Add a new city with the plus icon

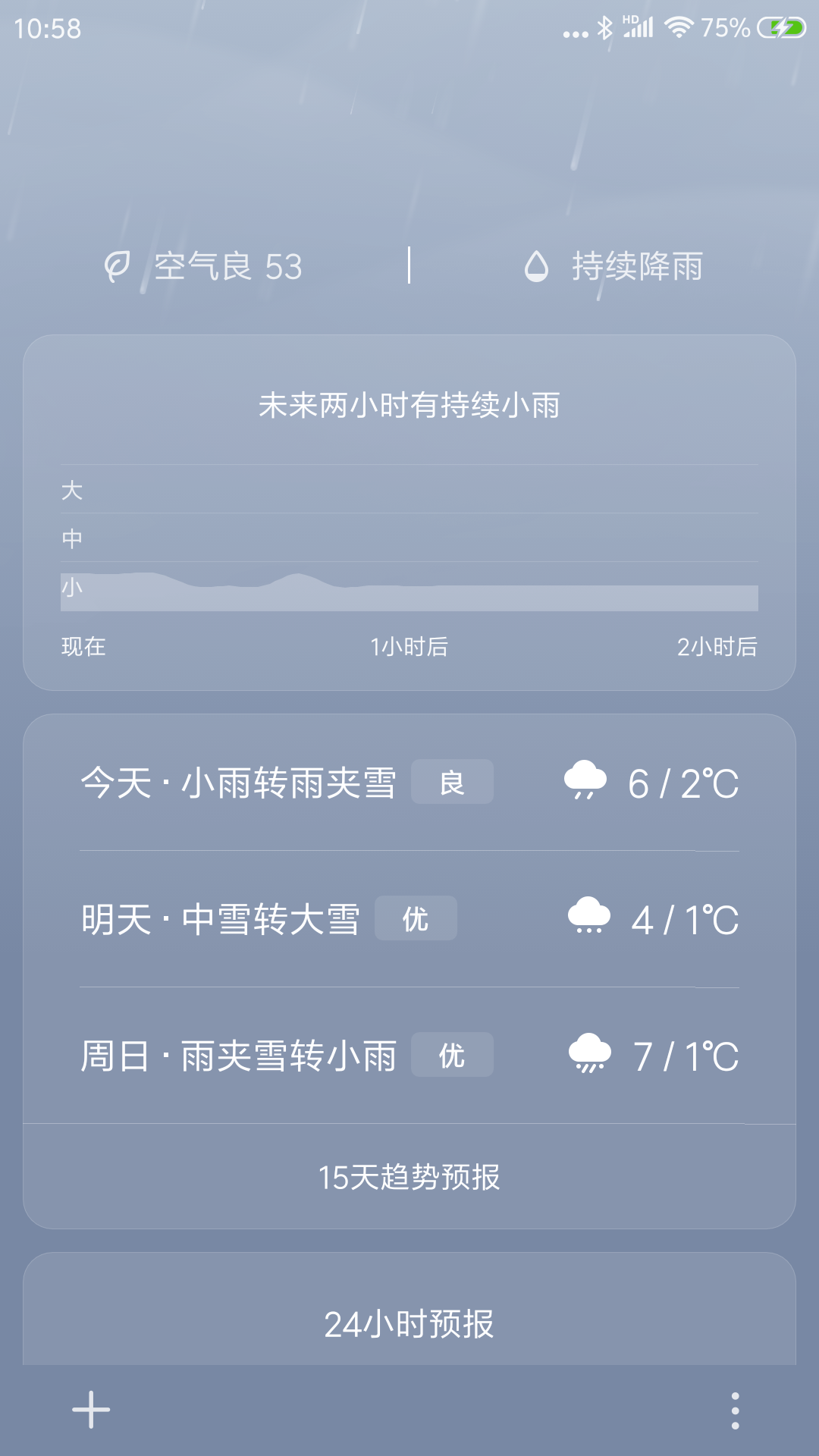(x=91, y=1410)
